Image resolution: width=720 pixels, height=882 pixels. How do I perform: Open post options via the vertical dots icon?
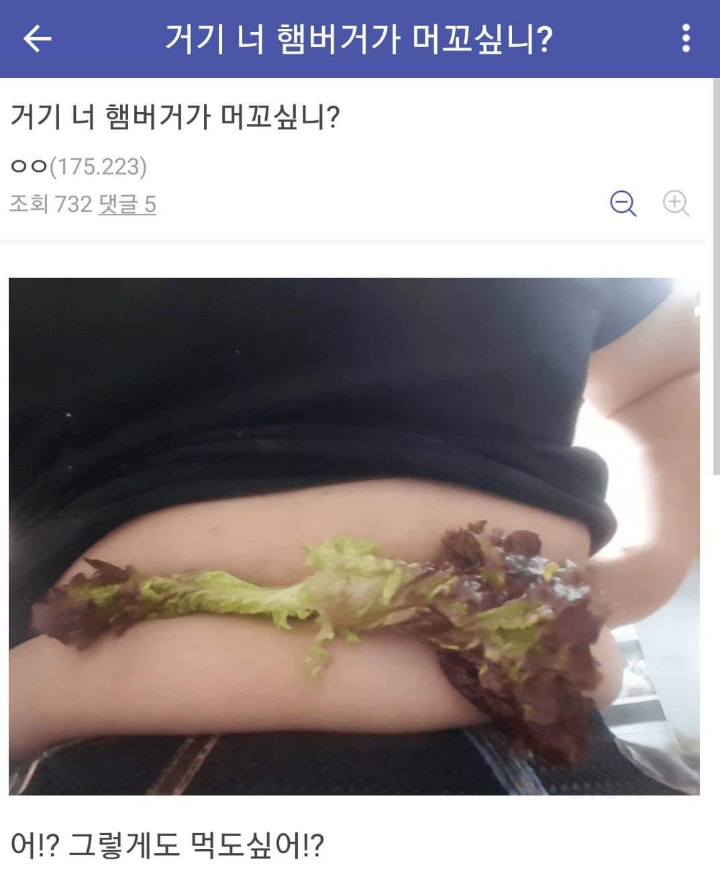[x=686, y=36]
